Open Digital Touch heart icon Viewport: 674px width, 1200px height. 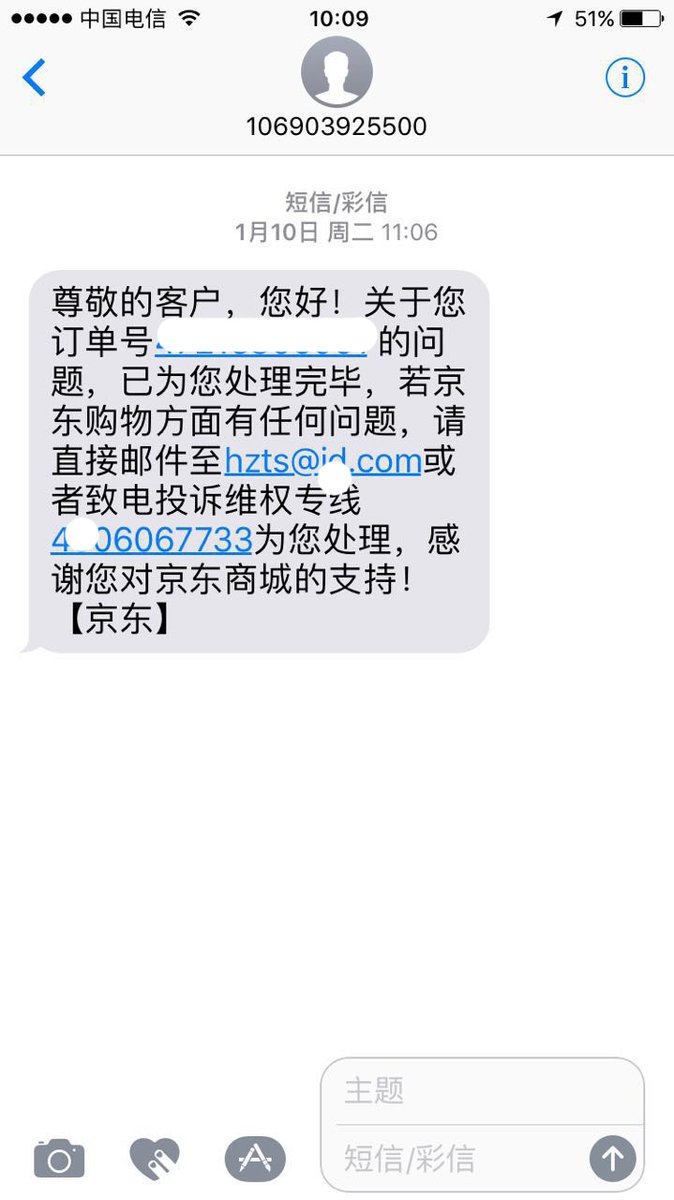[x=155, y=1159]
